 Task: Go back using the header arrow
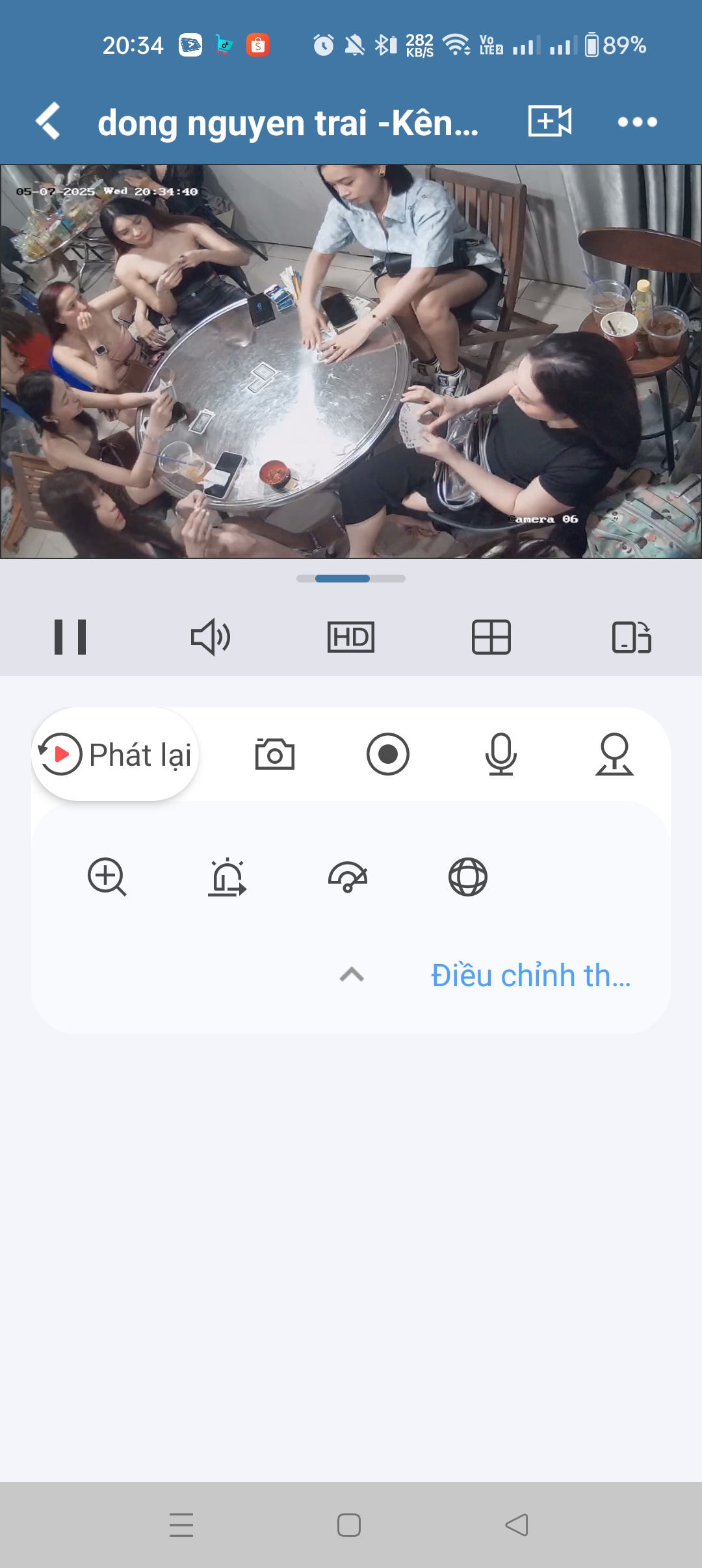[x=49, y=122]
